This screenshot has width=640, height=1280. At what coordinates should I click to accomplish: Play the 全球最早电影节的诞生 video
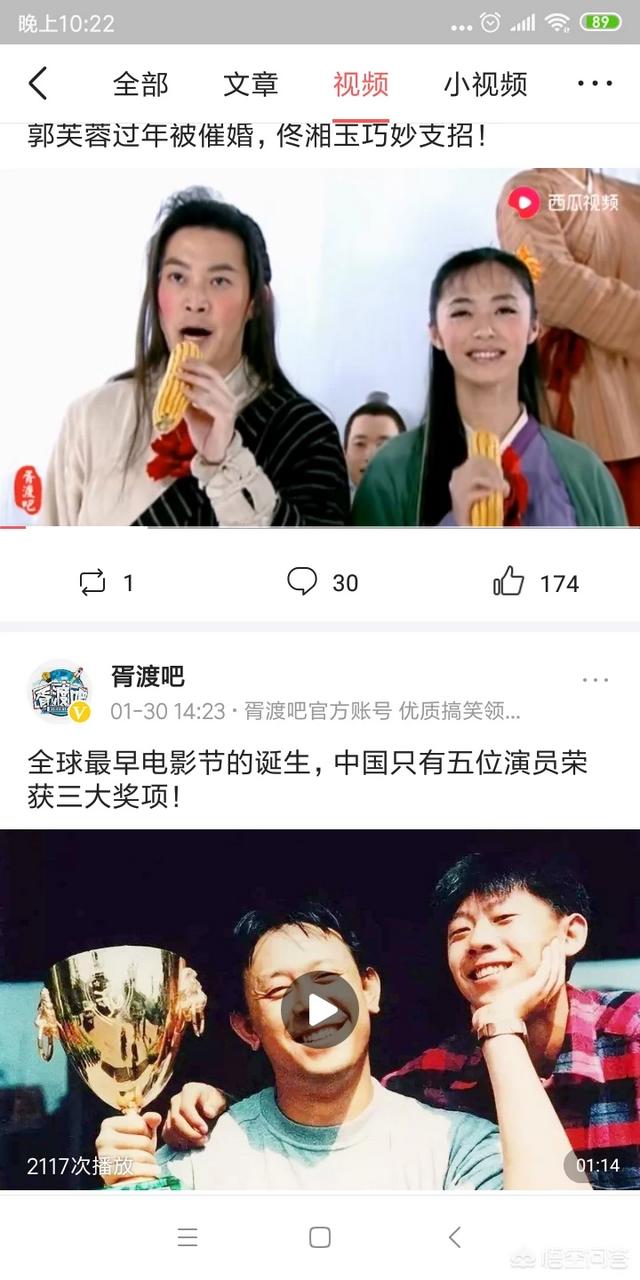coord(320,1010)
